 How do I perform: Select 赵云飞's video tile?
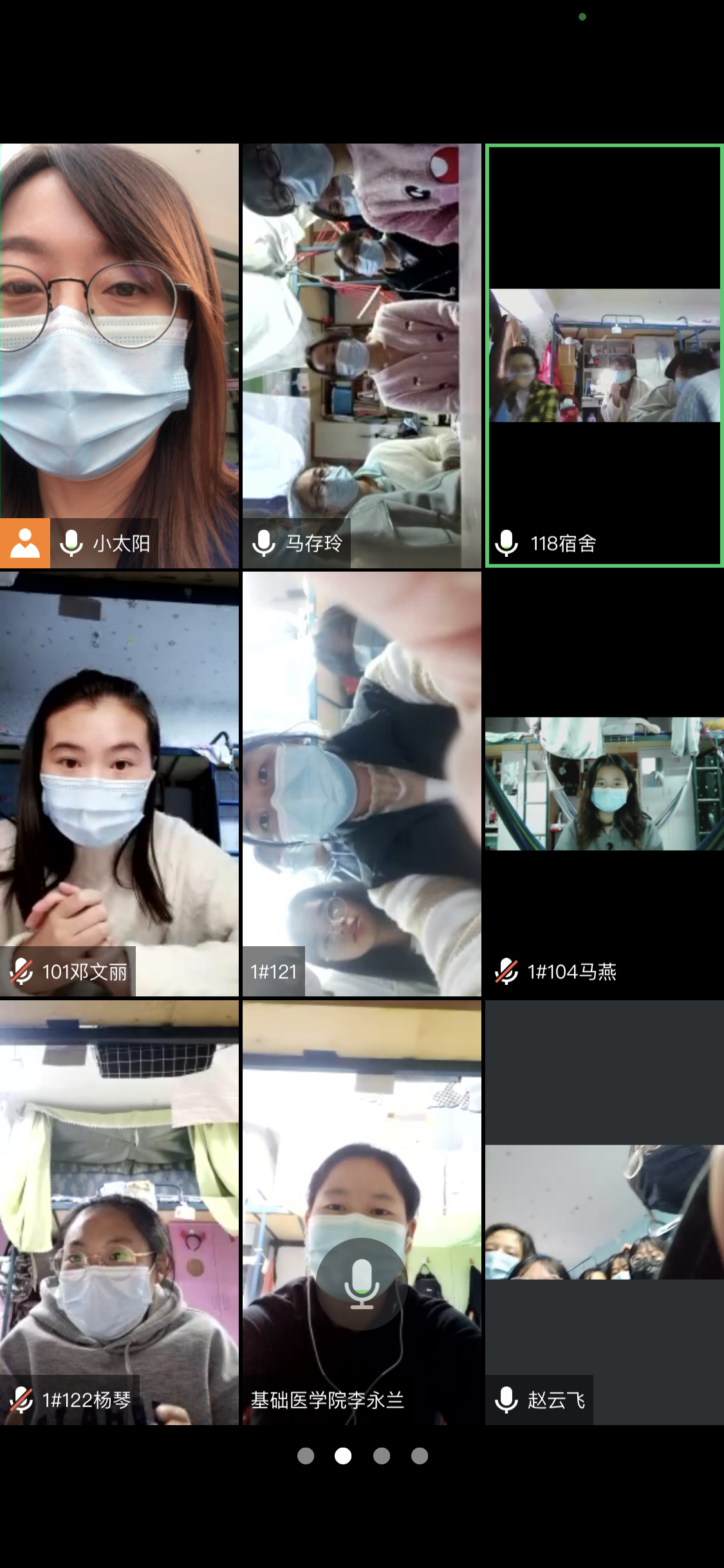604,1211
